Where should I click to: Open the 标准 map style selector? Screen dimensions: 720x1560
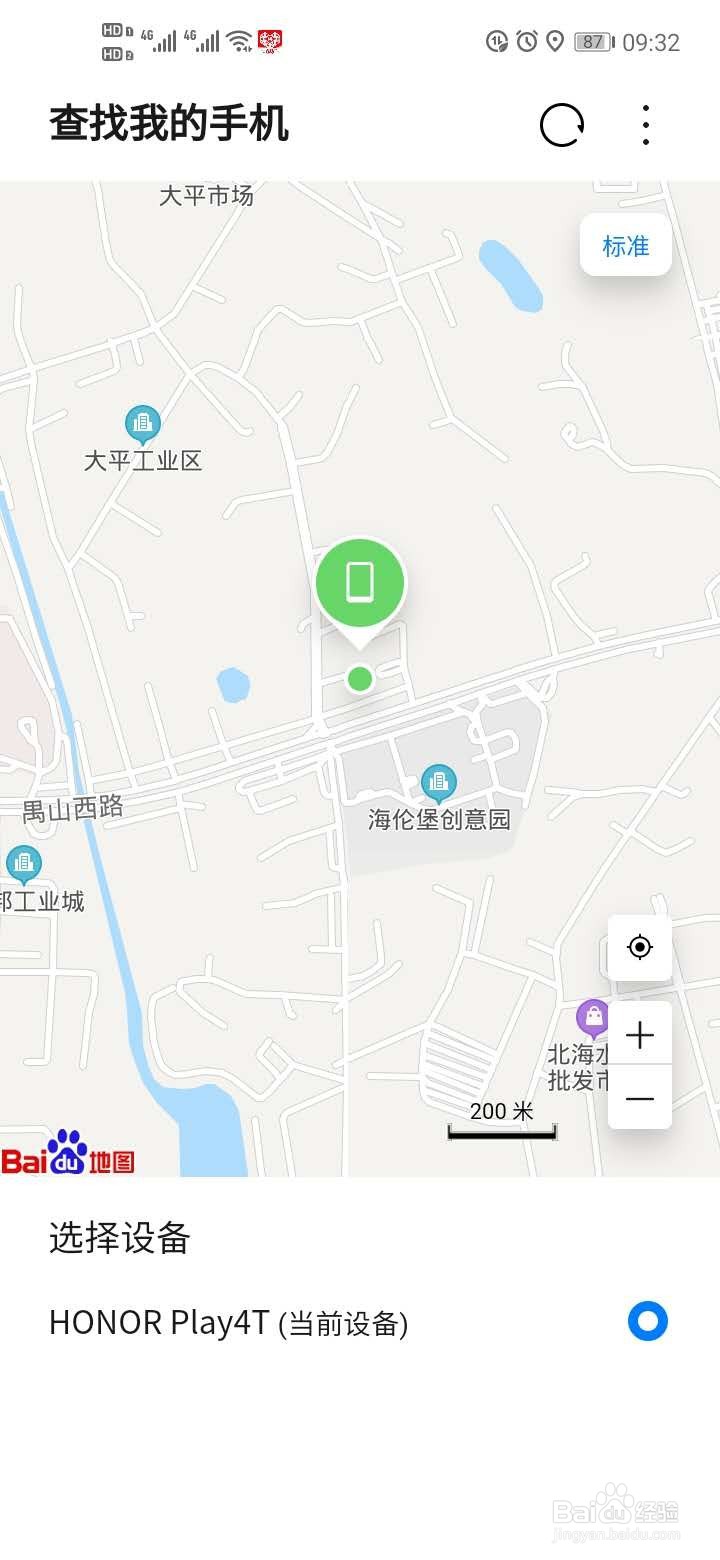point(625,245)
